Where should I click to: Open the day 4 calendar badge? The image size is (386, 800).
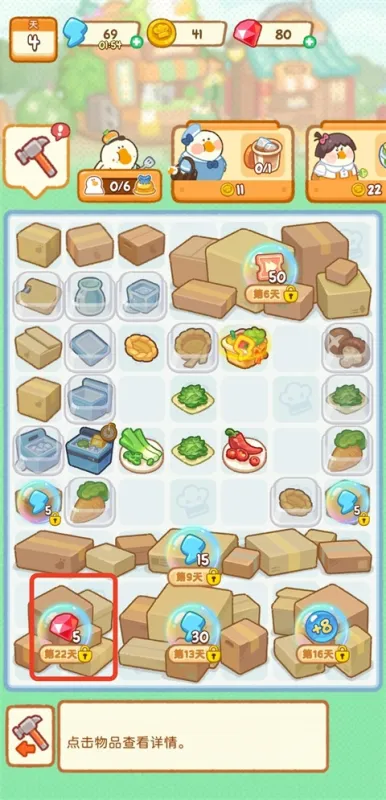[33, 40]
